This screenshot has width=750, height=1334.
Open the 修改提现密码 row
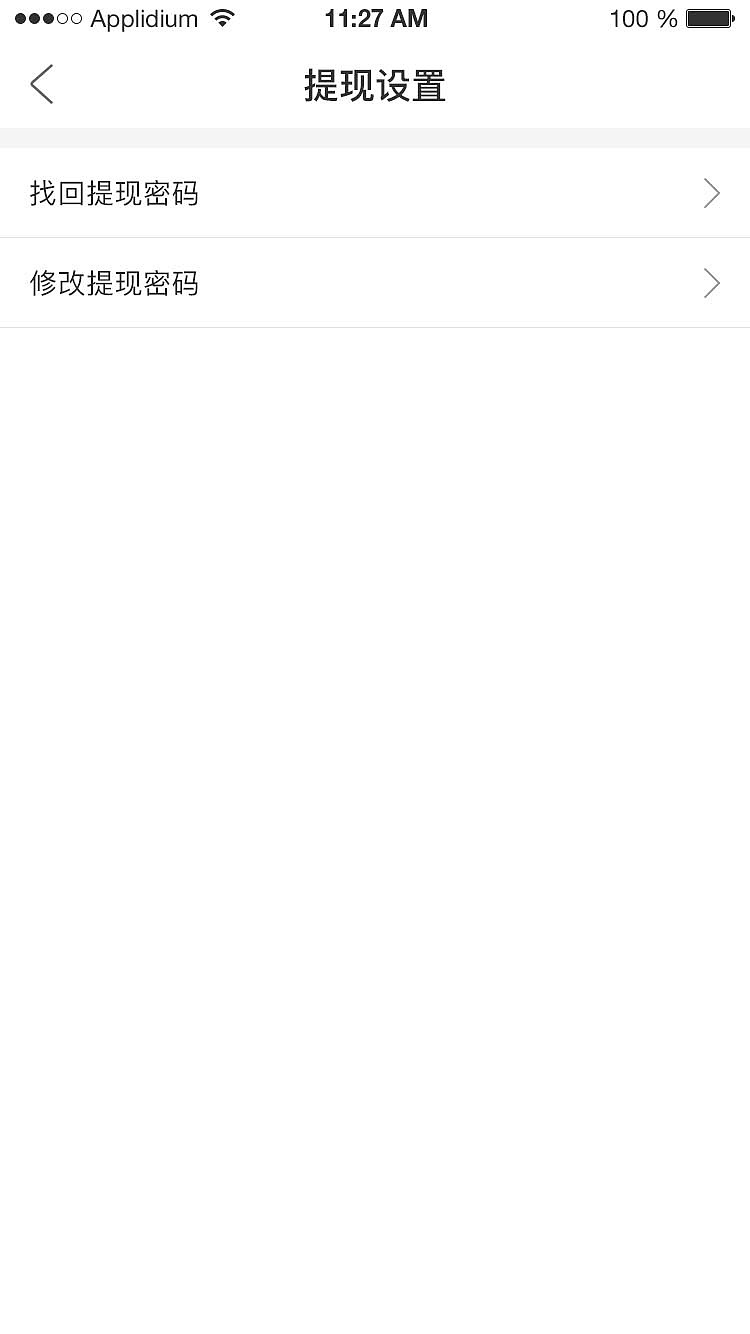[374, 283]
